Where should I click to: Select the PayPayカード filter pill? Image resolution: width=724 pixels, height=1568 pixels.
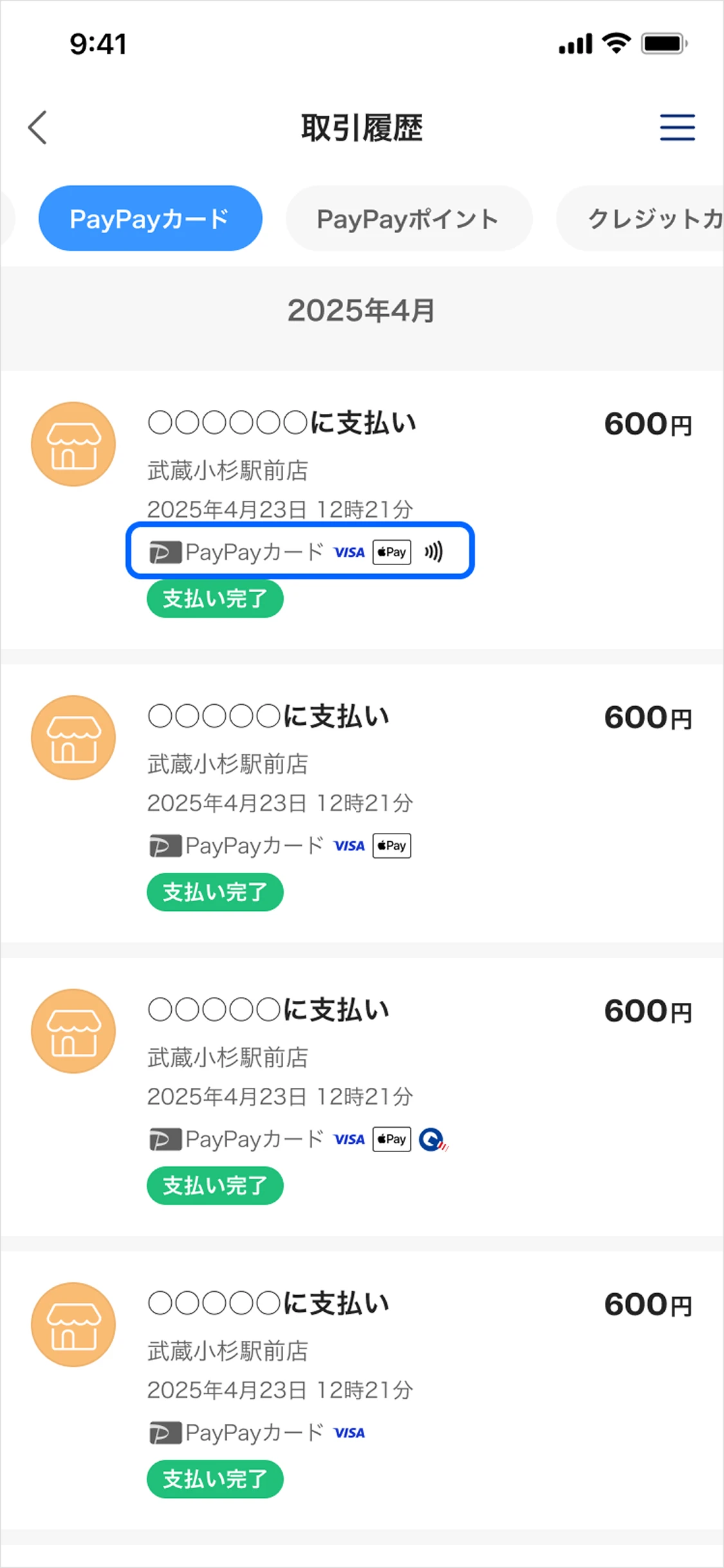(x=150, y=218)
